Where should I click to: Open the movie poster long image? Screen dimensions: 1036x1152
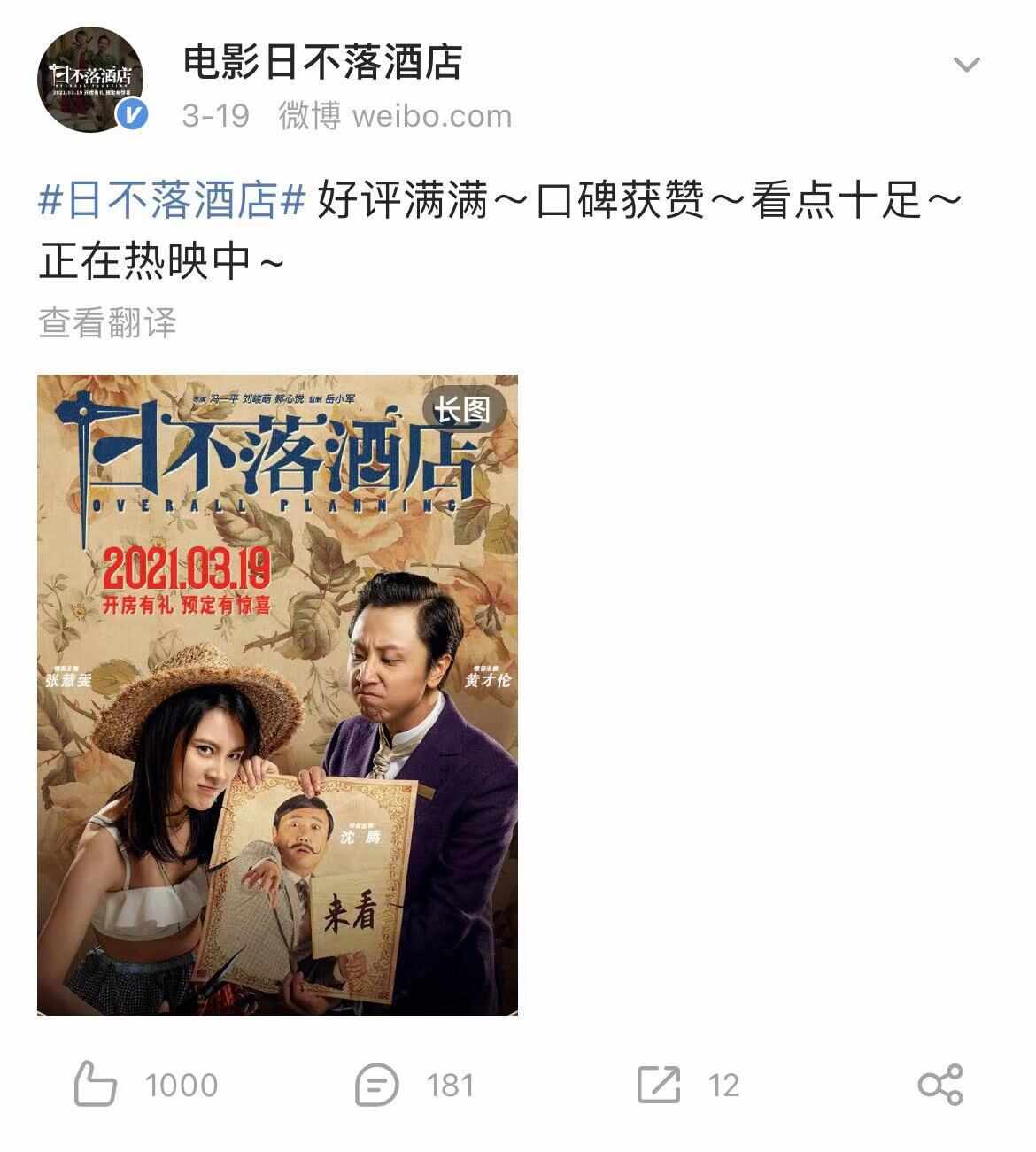tap(277, 694)
